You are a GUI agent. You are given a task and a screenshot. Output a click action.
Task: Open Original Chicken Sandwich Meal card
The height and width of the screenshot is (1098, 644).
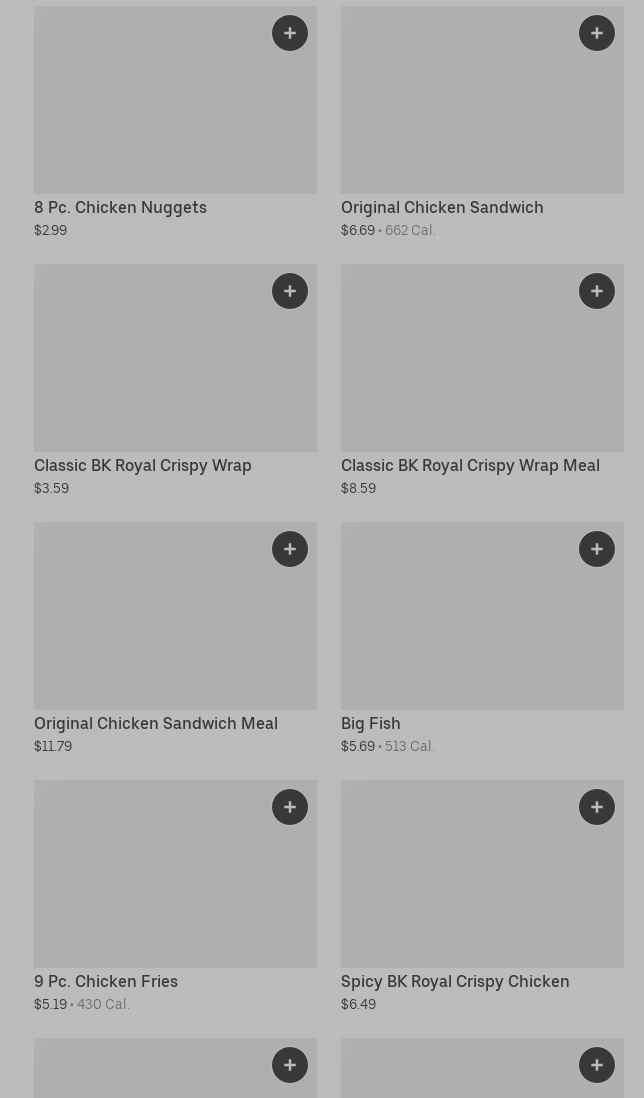tap(150, 628)
